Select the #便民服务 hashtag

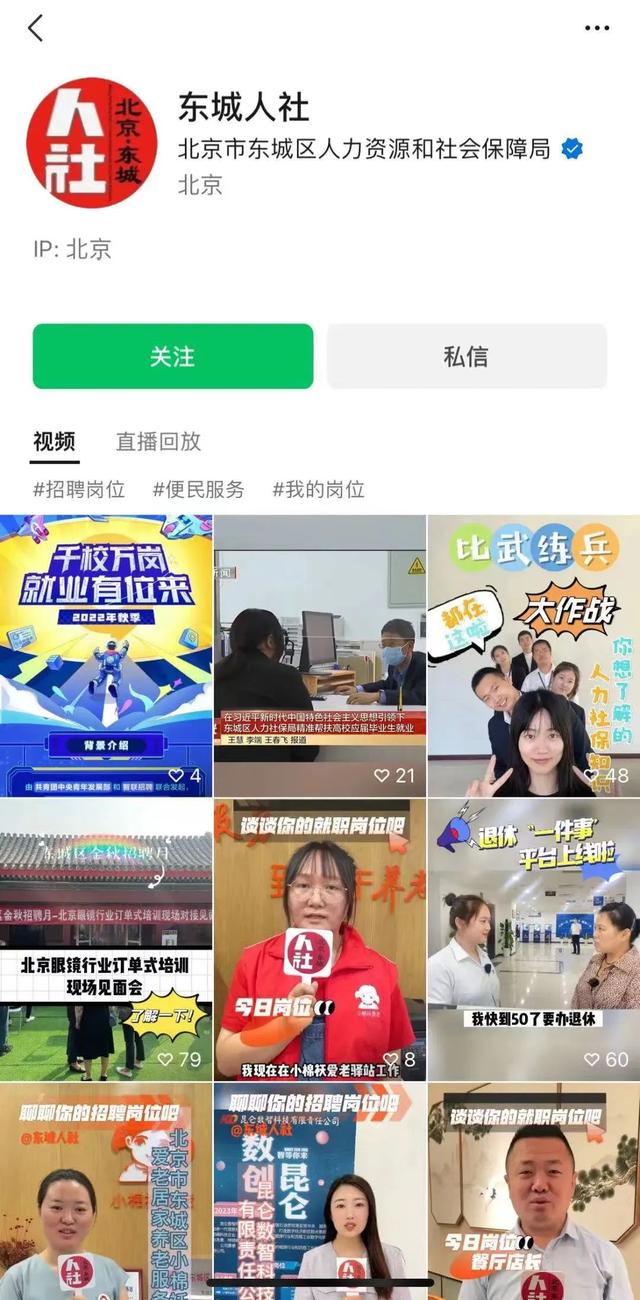198,489
